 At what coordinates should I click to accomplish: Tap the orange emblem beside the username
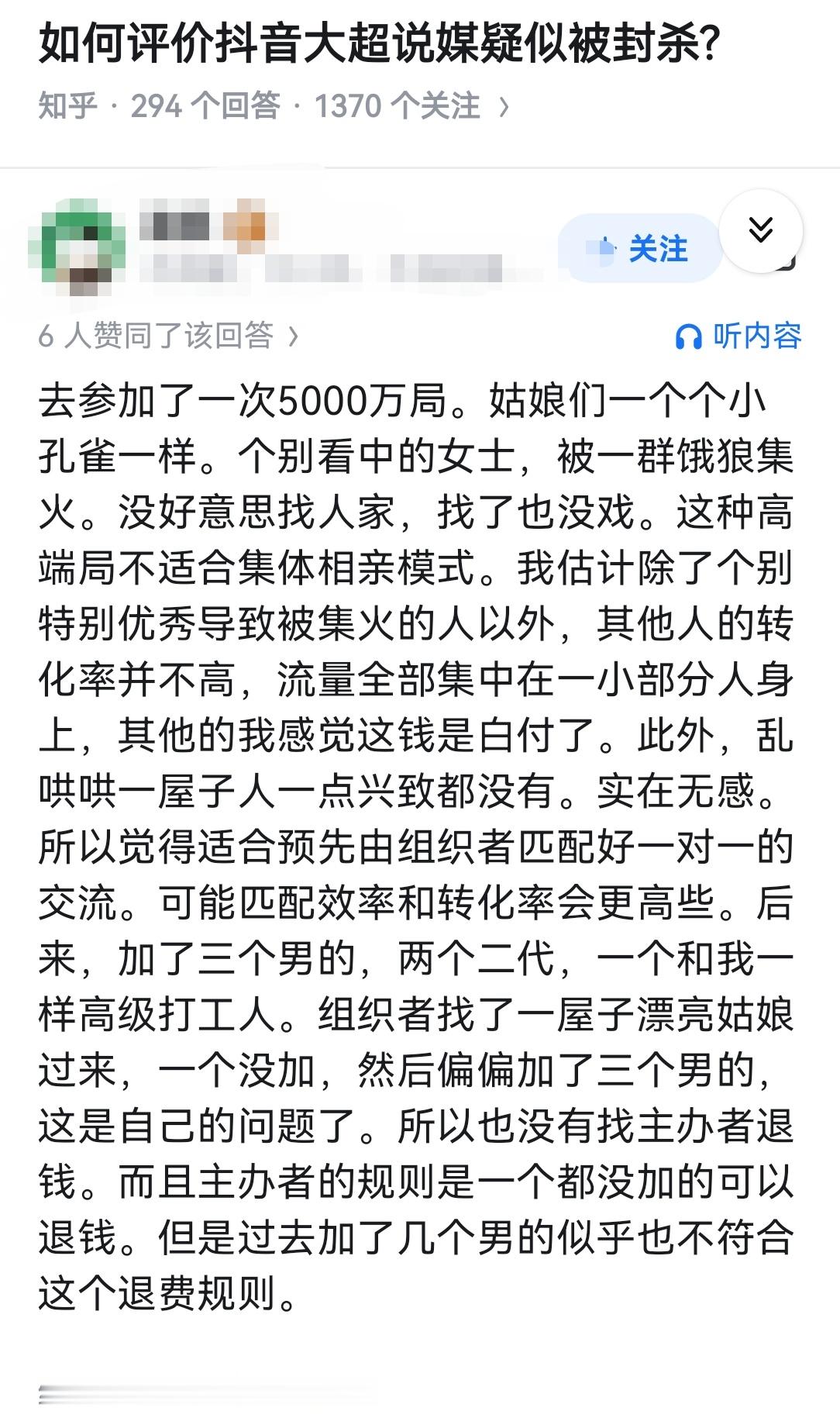click(x=245, y=225)
